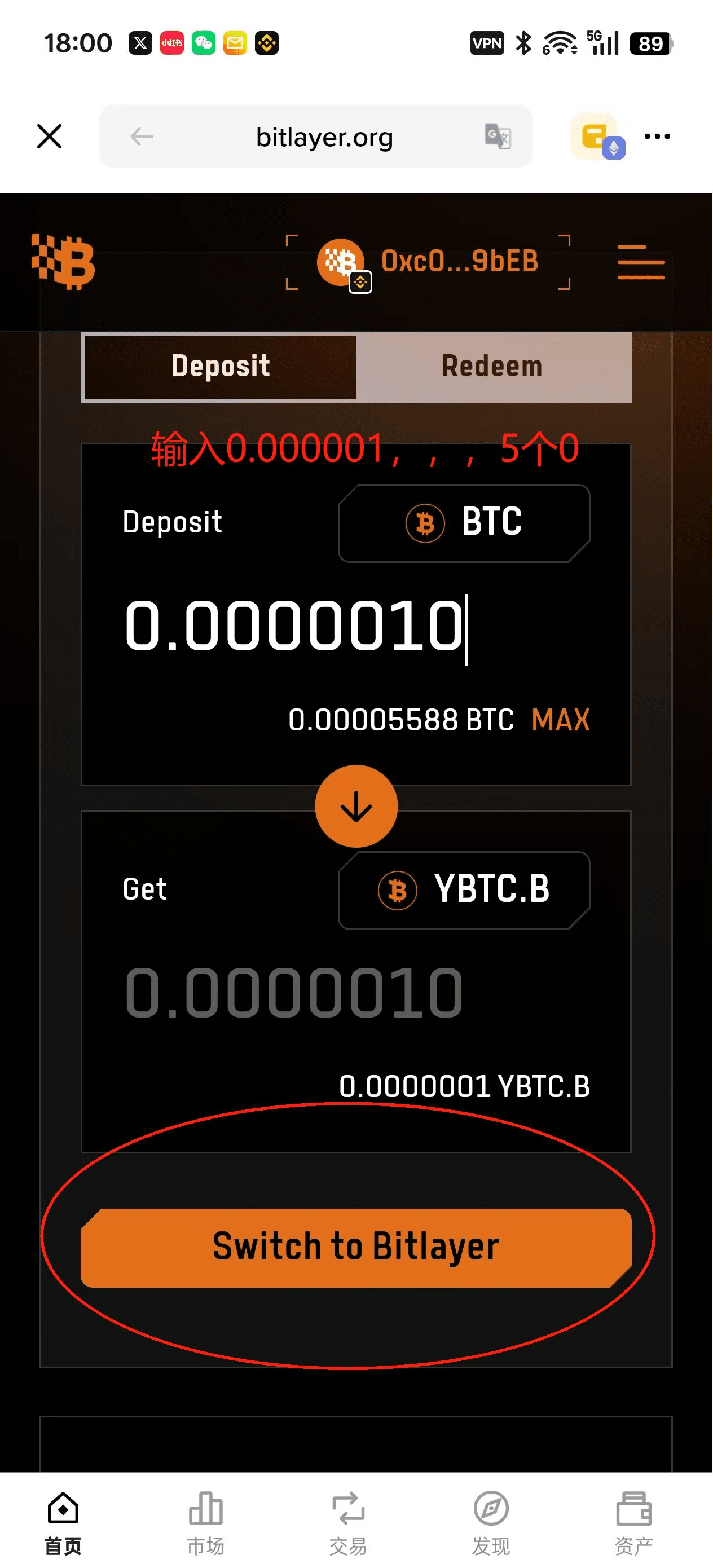
Task: Go back using the browser arrow
Action: pyautogui.click(x=142, y=136)
